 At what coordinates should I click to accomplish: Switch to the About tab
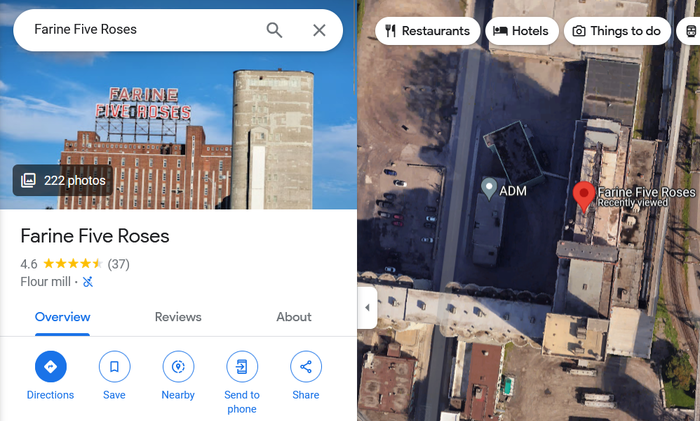point(294,317)
